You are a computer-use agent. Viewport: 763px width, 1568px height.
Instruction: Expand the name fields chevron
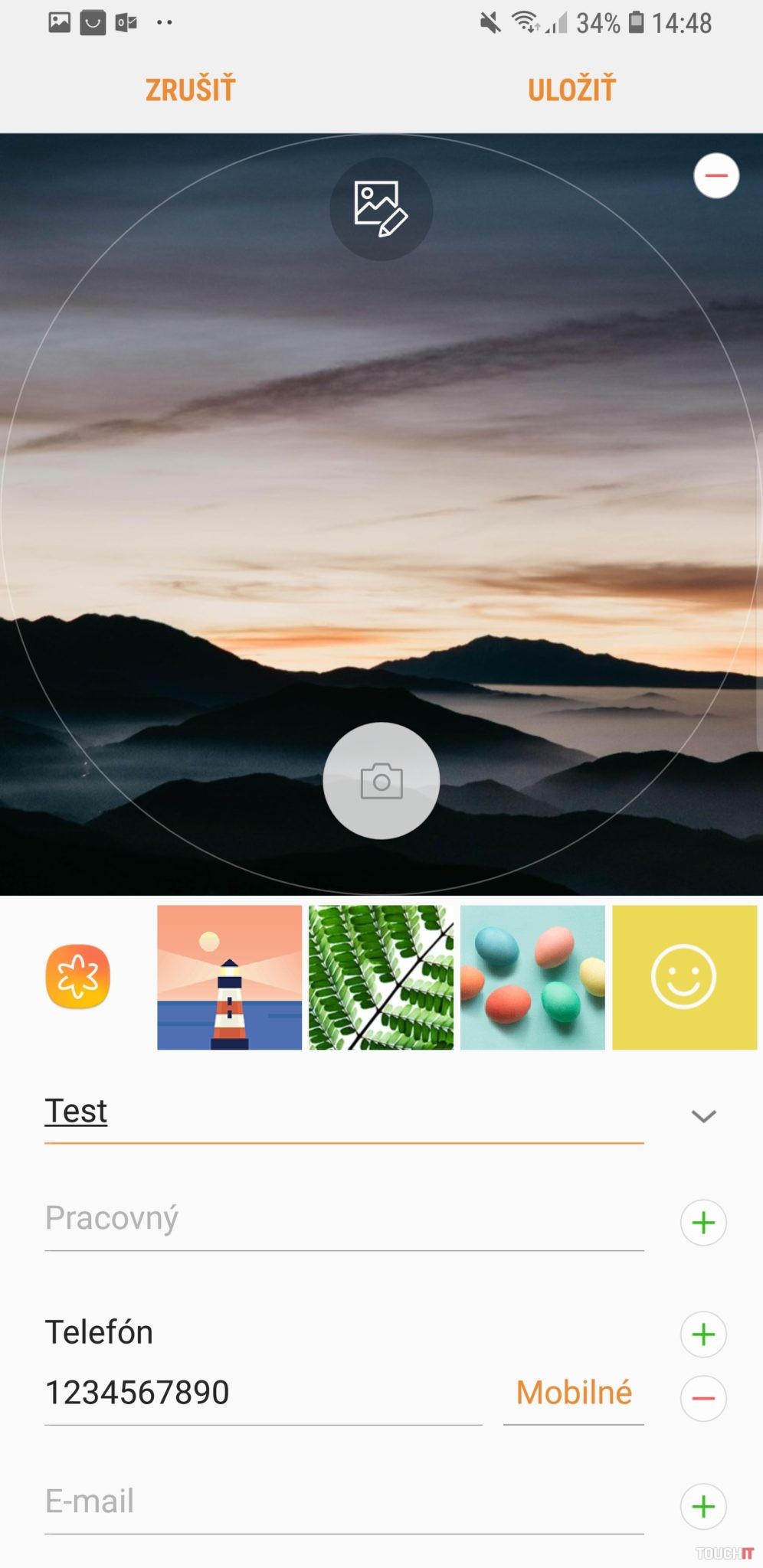pos(703,1116)
